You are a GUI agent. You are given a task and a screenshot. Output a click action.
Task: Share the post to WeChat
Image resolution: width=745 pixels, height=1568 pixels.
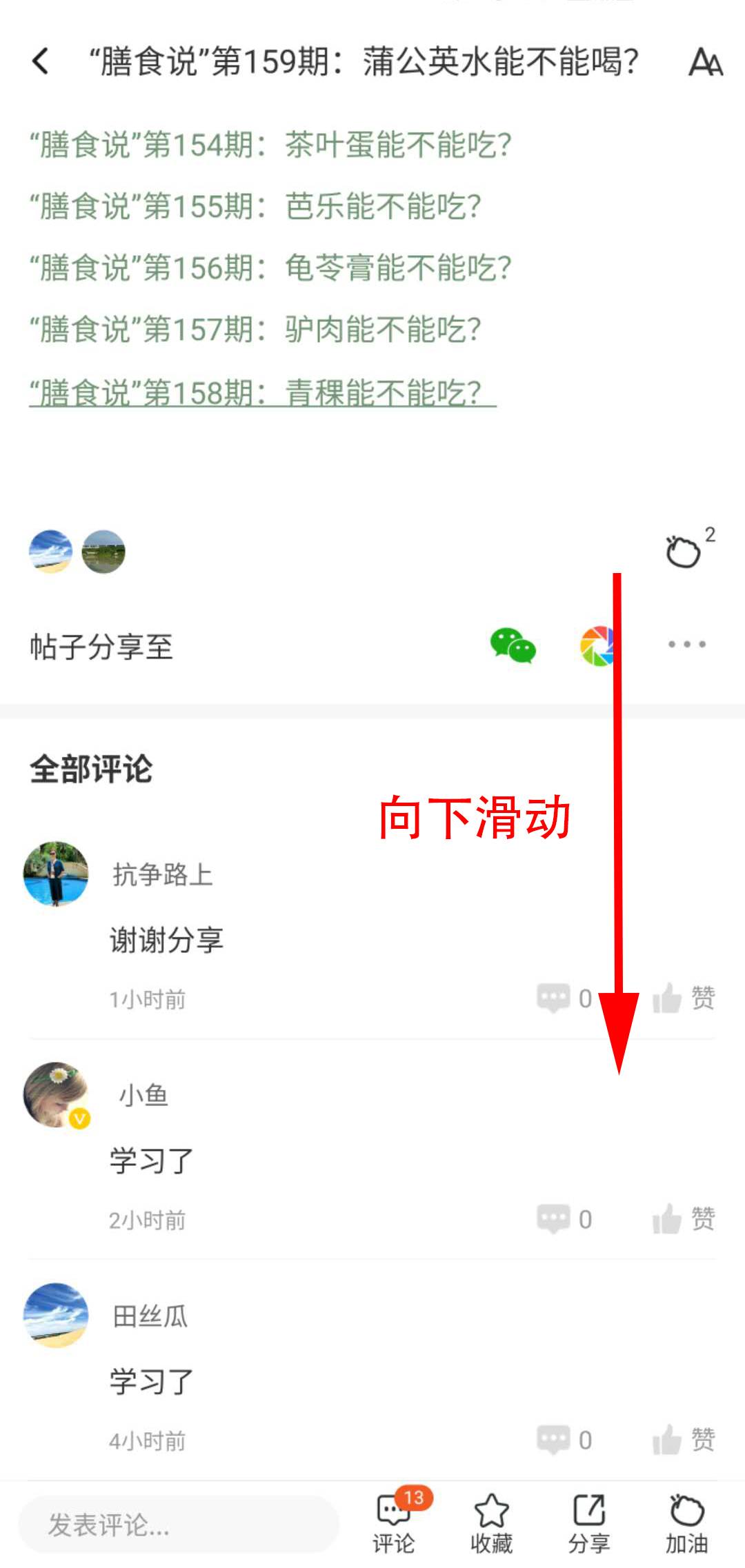(x=513, y=645)
